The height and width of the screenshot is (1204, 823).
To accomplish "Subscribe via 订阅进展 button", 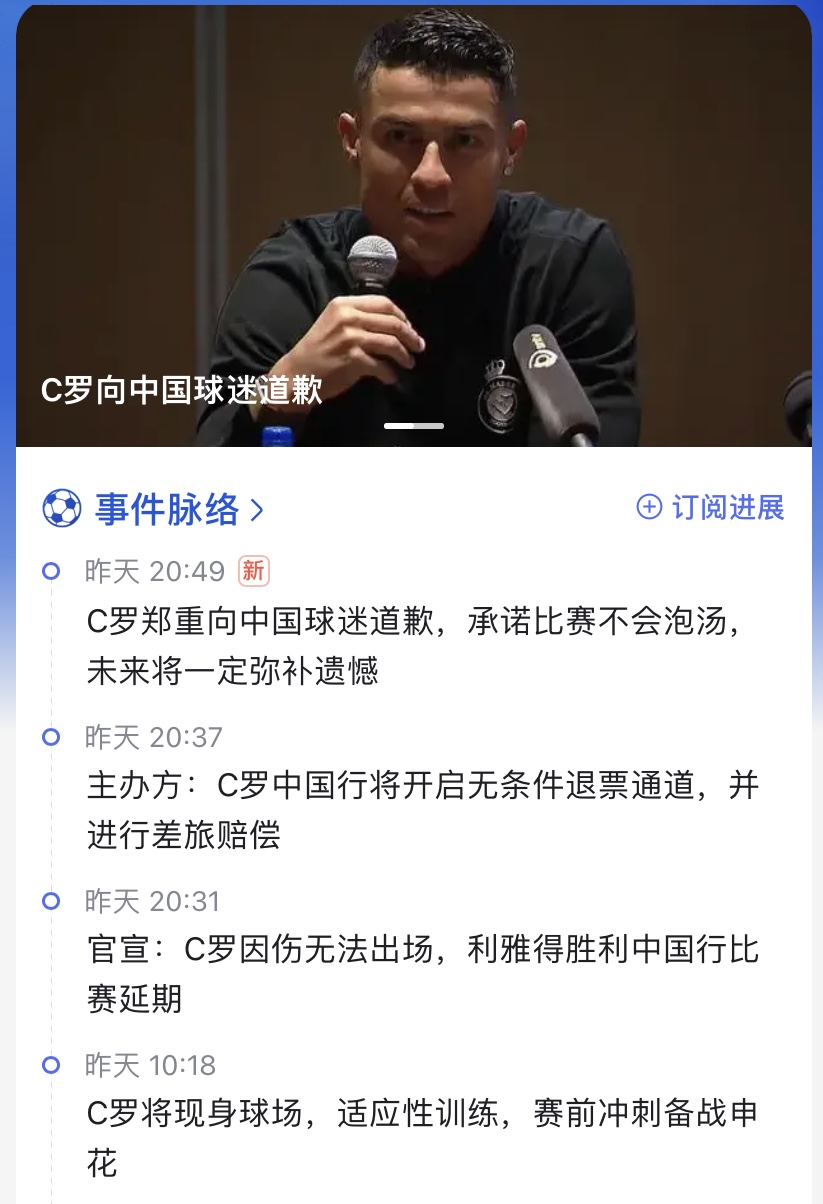I will [x=711, y=507].
